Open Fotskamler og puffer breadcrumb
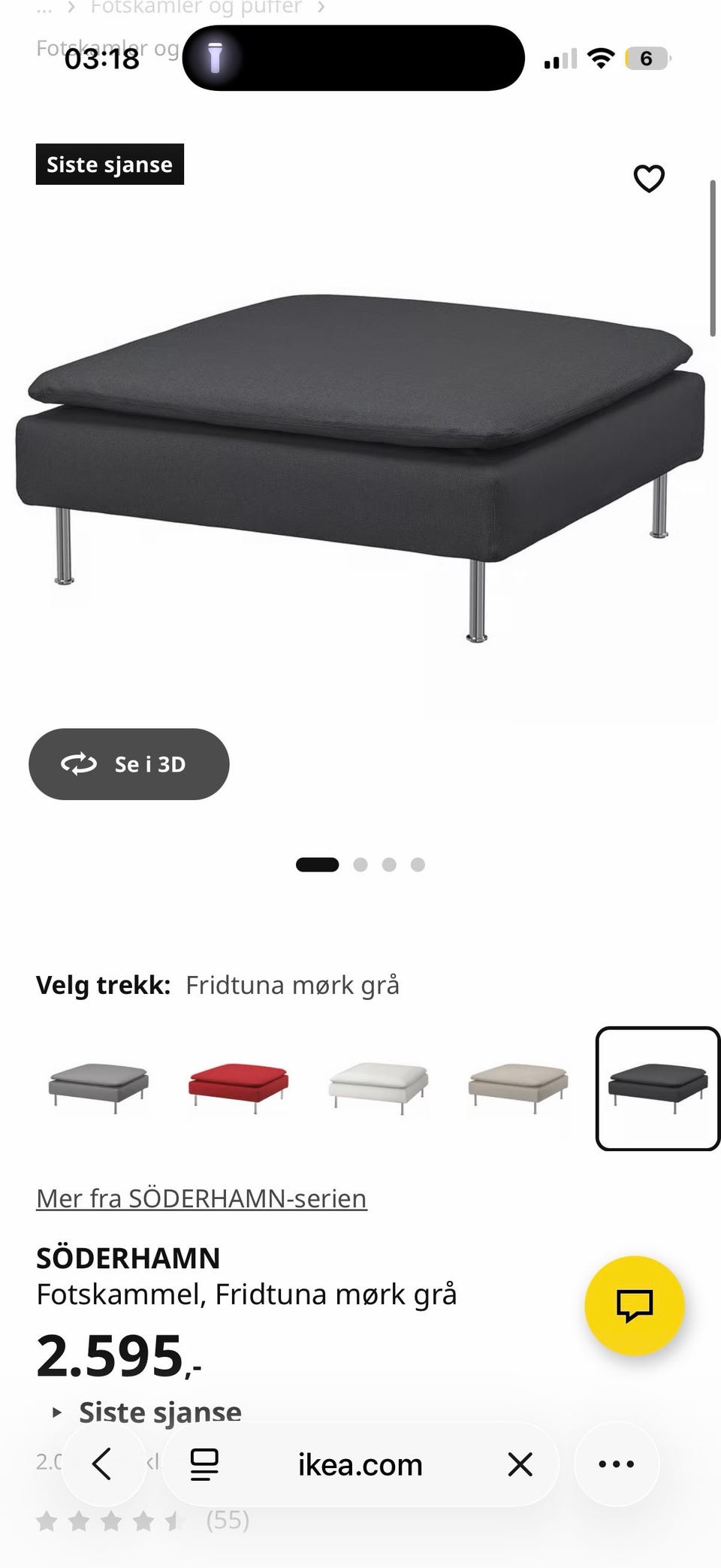This screenshot has height=1568, width=721. [196, 8]
